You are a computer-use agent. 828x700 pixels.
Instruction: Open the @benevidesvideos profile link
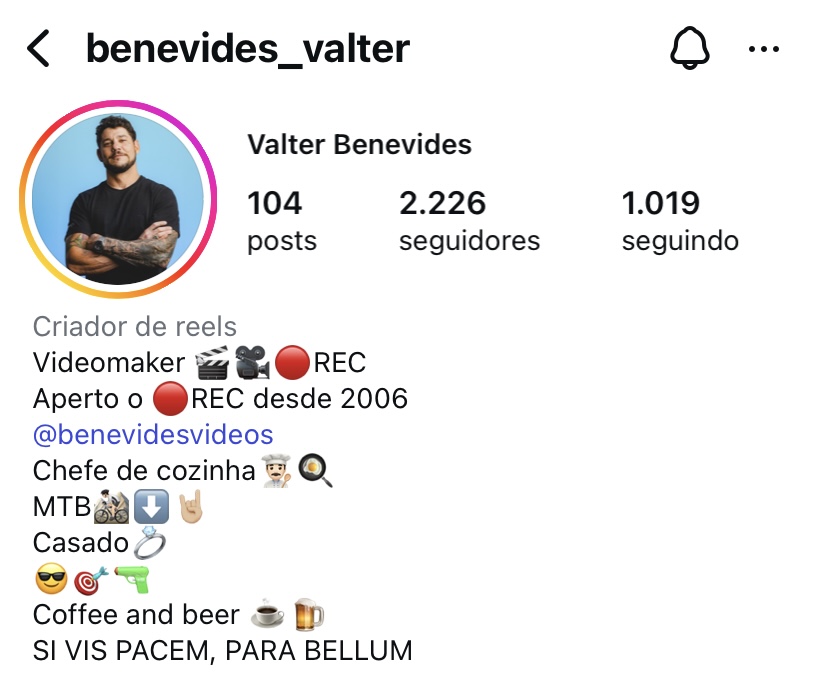tap(153, 434)
